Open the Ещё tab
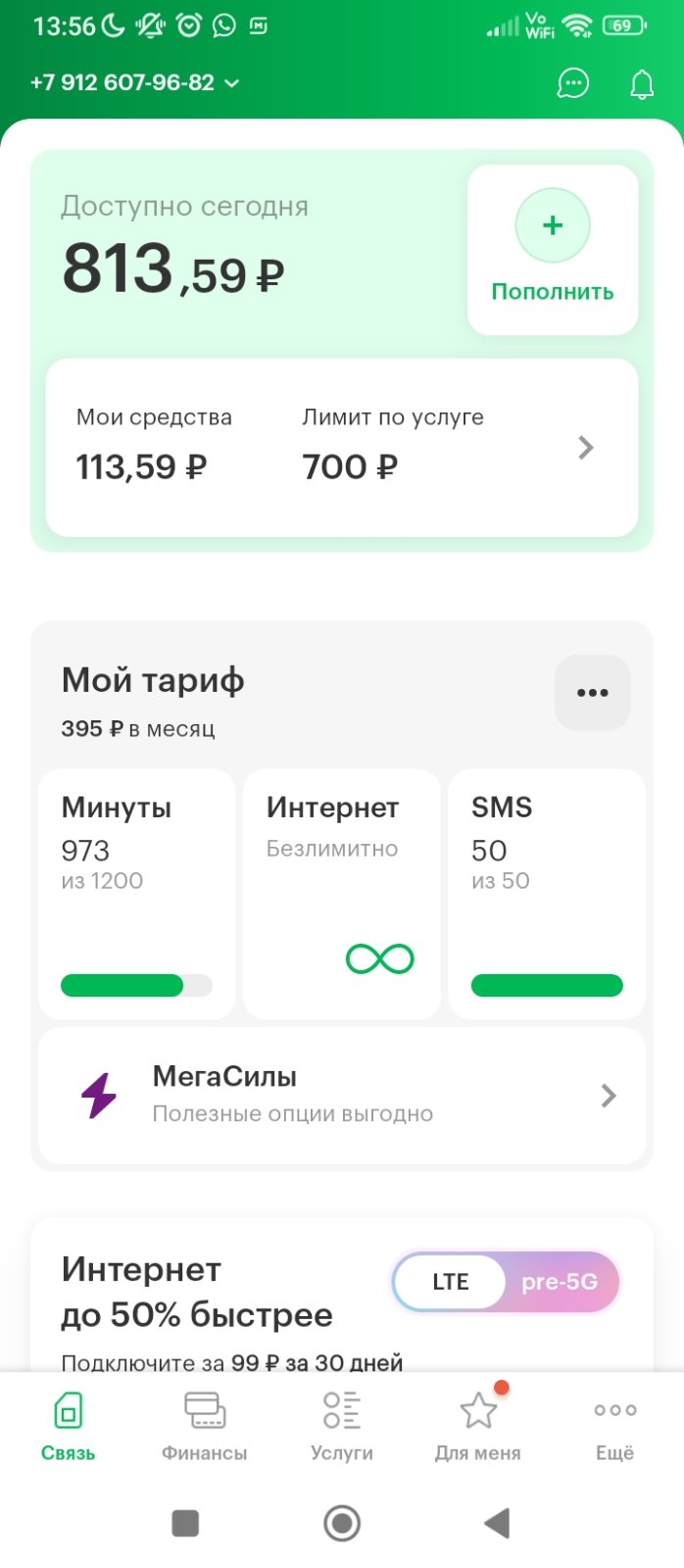 point(615,1426)
